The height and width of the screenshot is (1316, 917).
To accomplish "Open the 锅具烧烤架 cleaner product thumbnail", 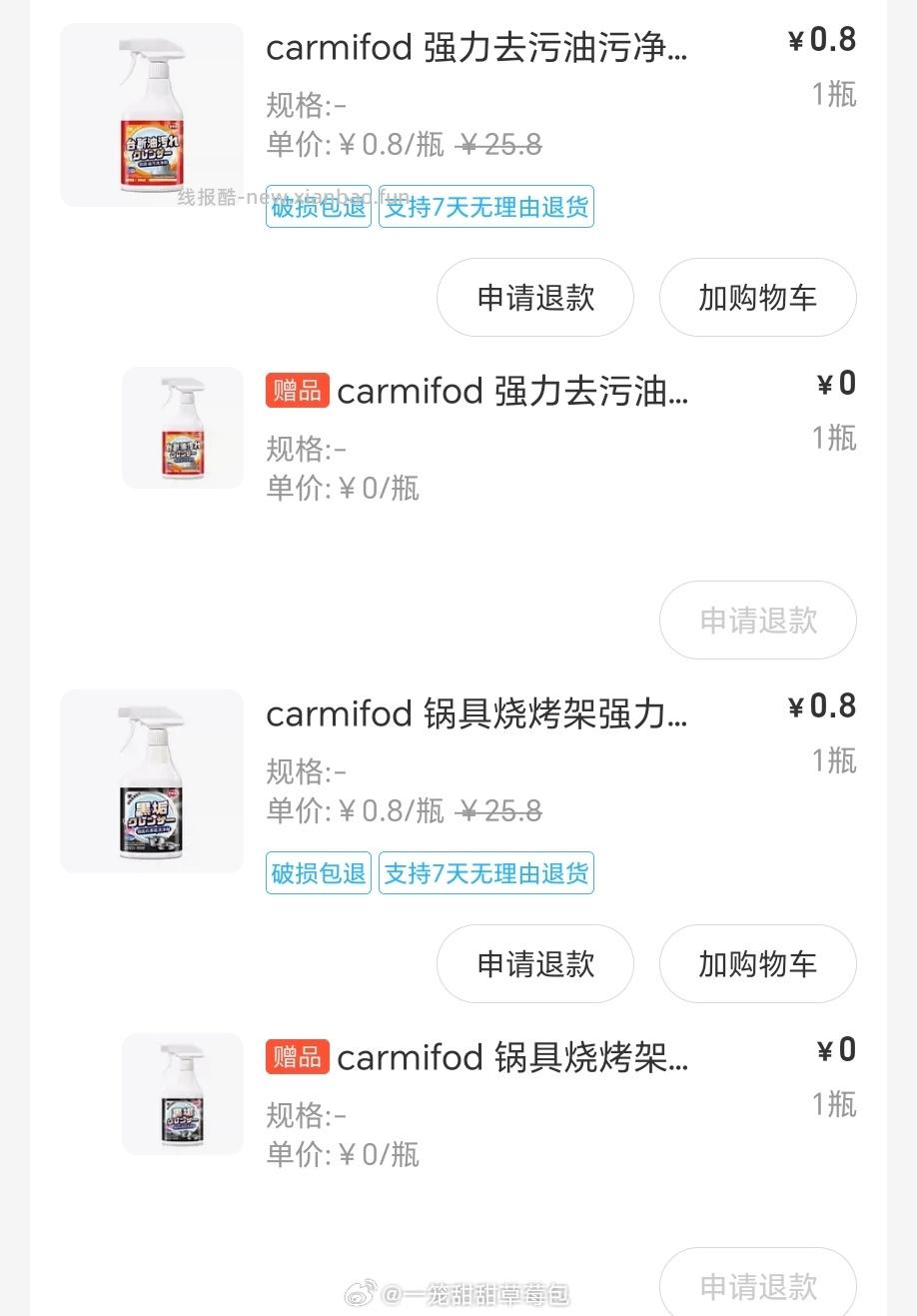I will [x=151, y=780].
